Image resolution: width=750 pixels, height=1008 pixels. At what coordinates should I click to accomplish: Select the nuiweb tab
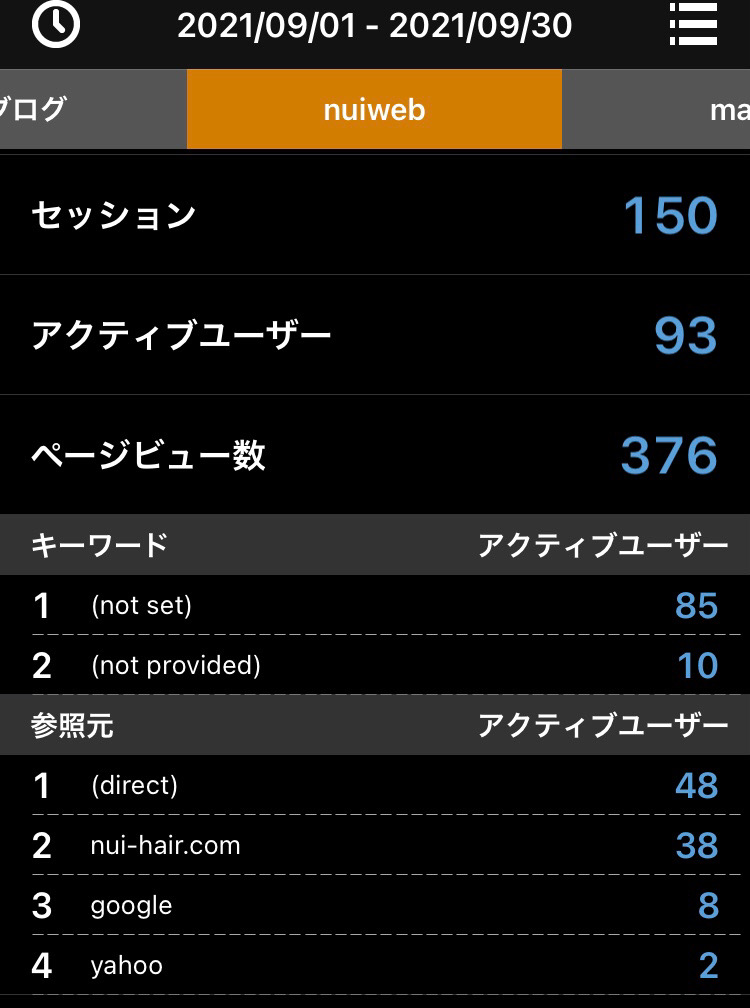coord(374,109)
